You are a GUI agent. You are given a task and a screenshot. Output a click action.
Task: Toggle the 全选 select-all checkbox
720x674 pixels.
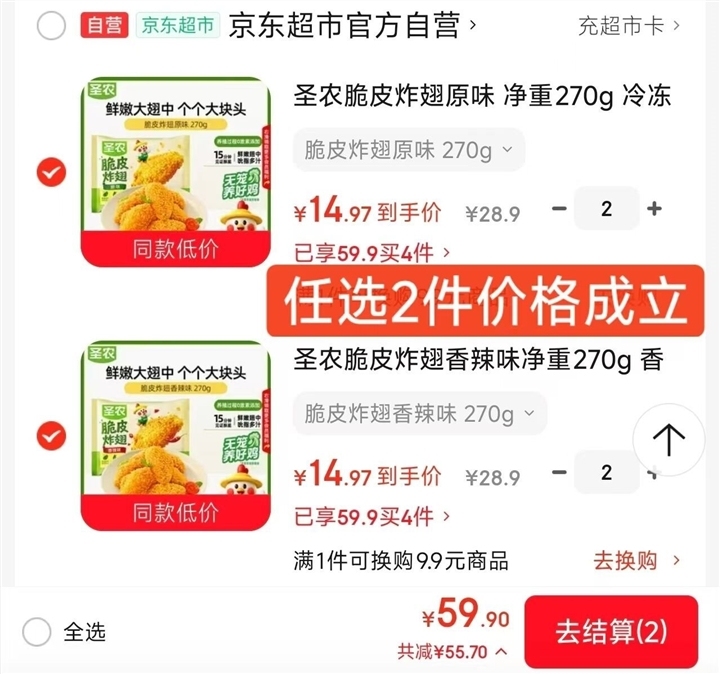(x=37, y=632)
